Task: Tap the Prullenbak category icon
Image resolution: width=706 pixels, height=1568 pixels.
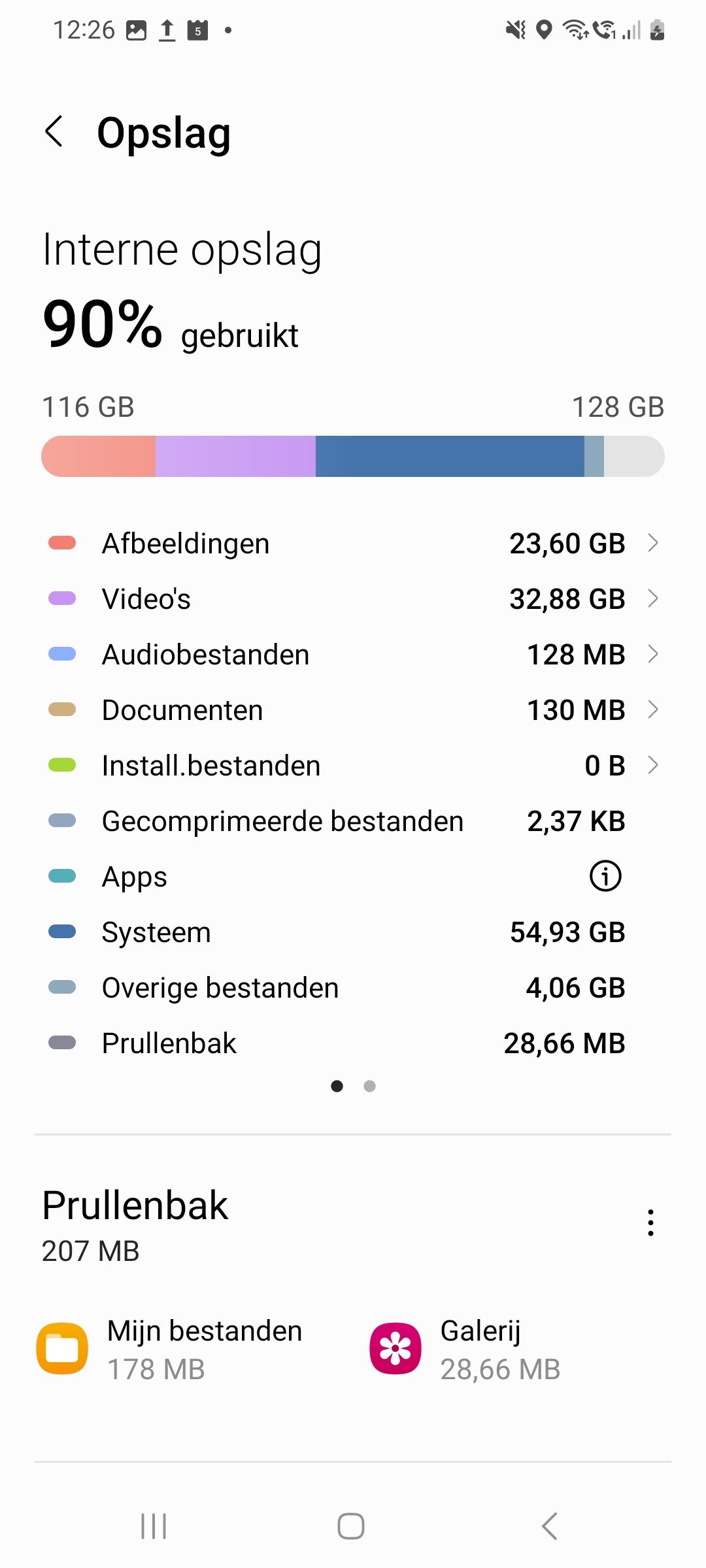Action: [63, 1042]
